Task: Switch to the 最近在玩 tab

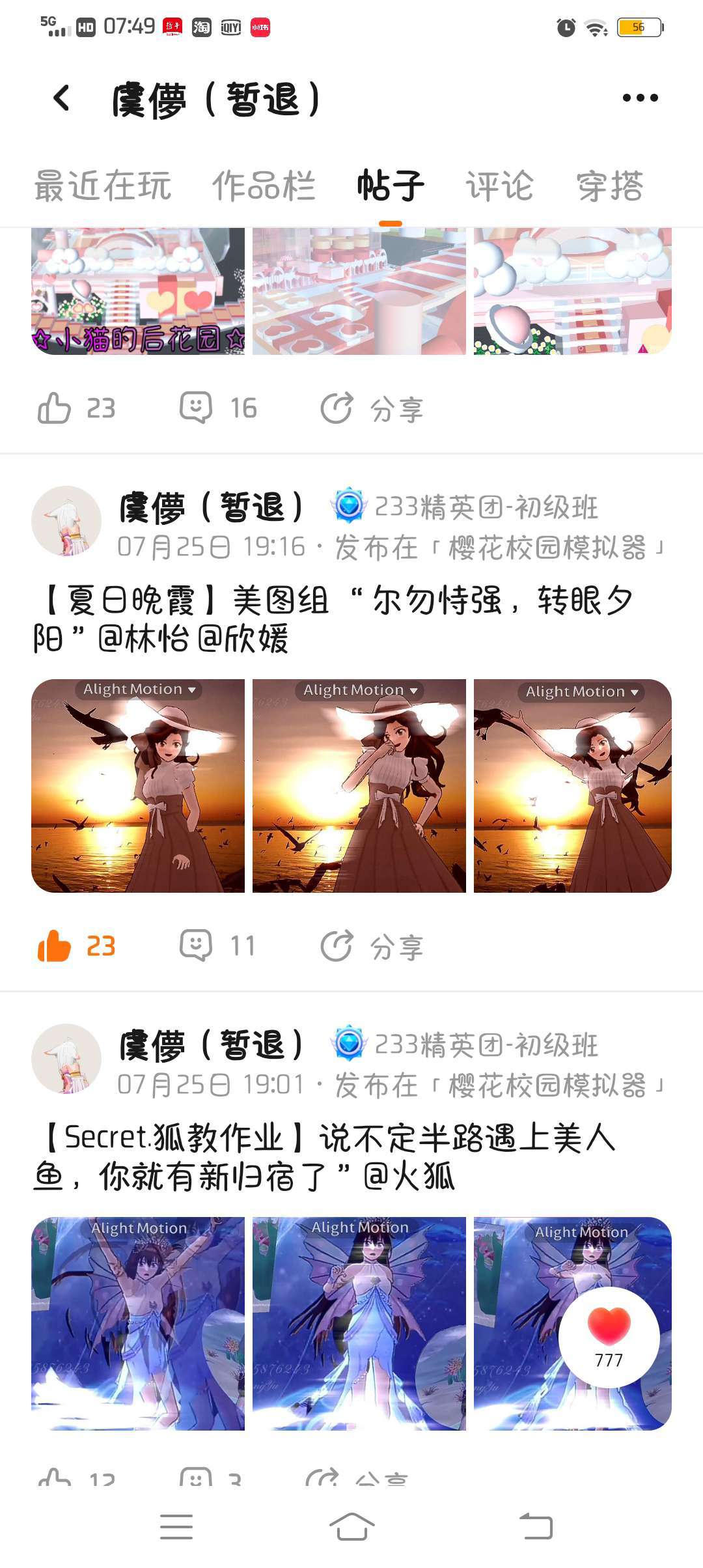Action: pos(103,186)
